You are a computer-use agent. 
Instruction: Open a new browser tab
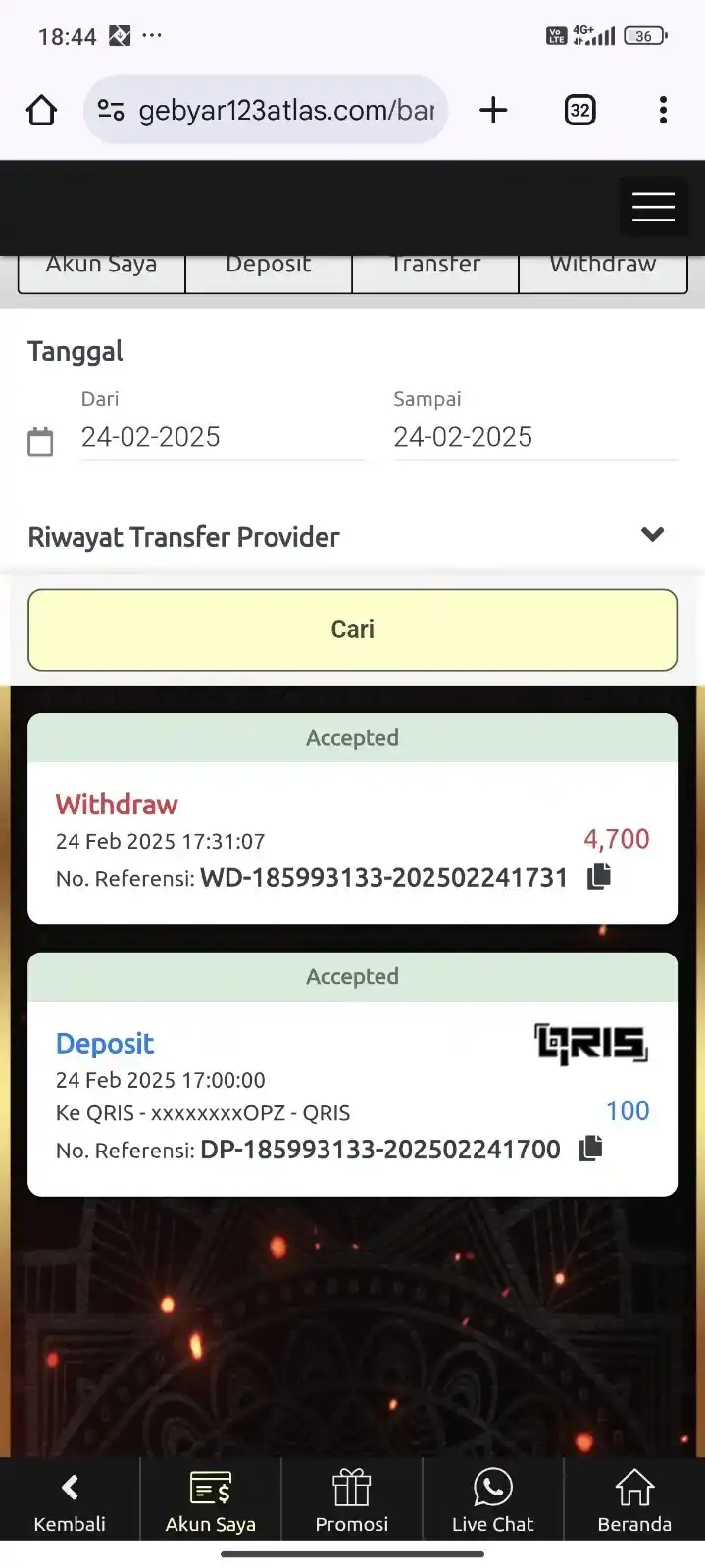[x=493, y=111]
